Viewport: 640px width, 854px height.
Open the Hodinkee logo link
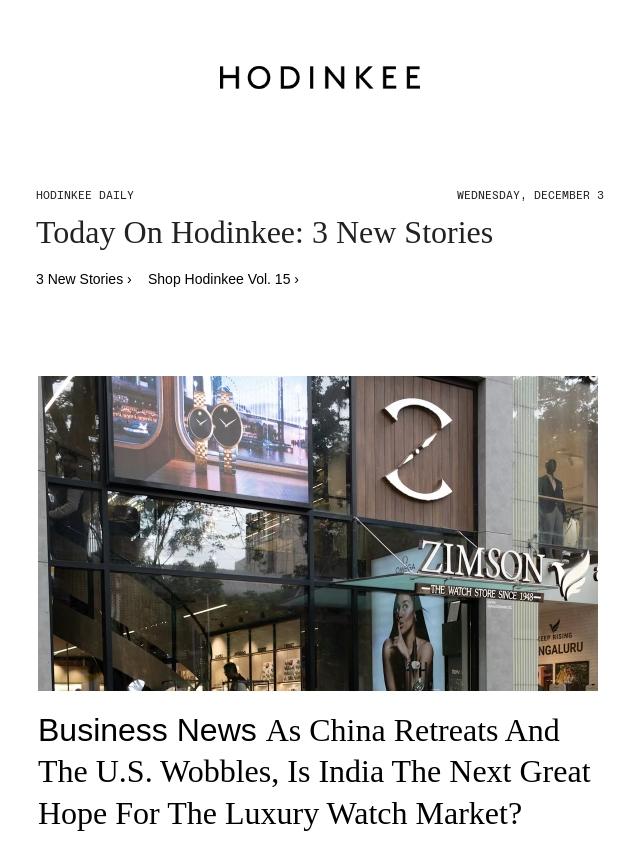(x=320, y=78)
